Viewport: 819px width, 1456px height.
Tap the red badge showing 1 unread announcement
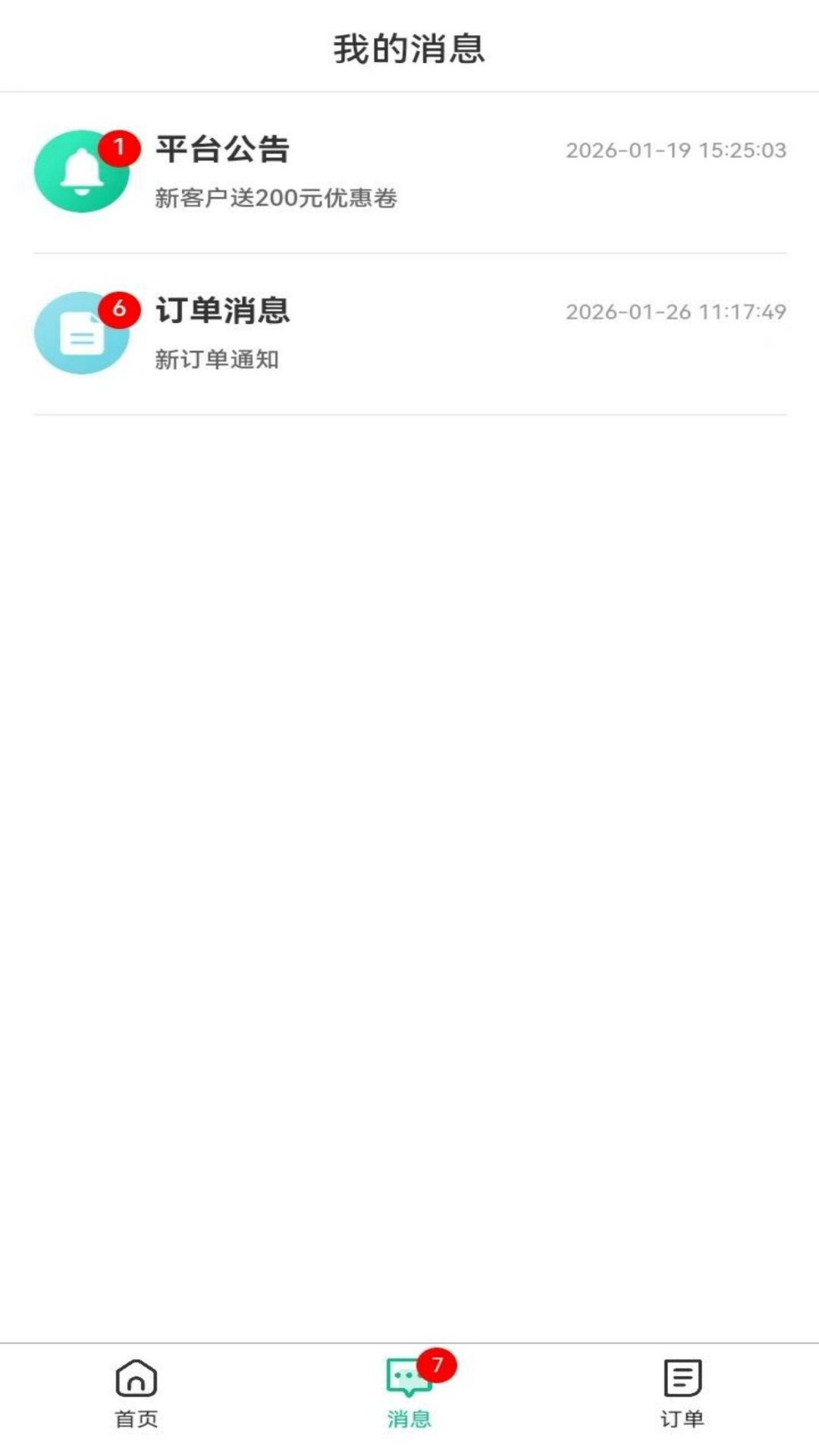tap(118, 149)
